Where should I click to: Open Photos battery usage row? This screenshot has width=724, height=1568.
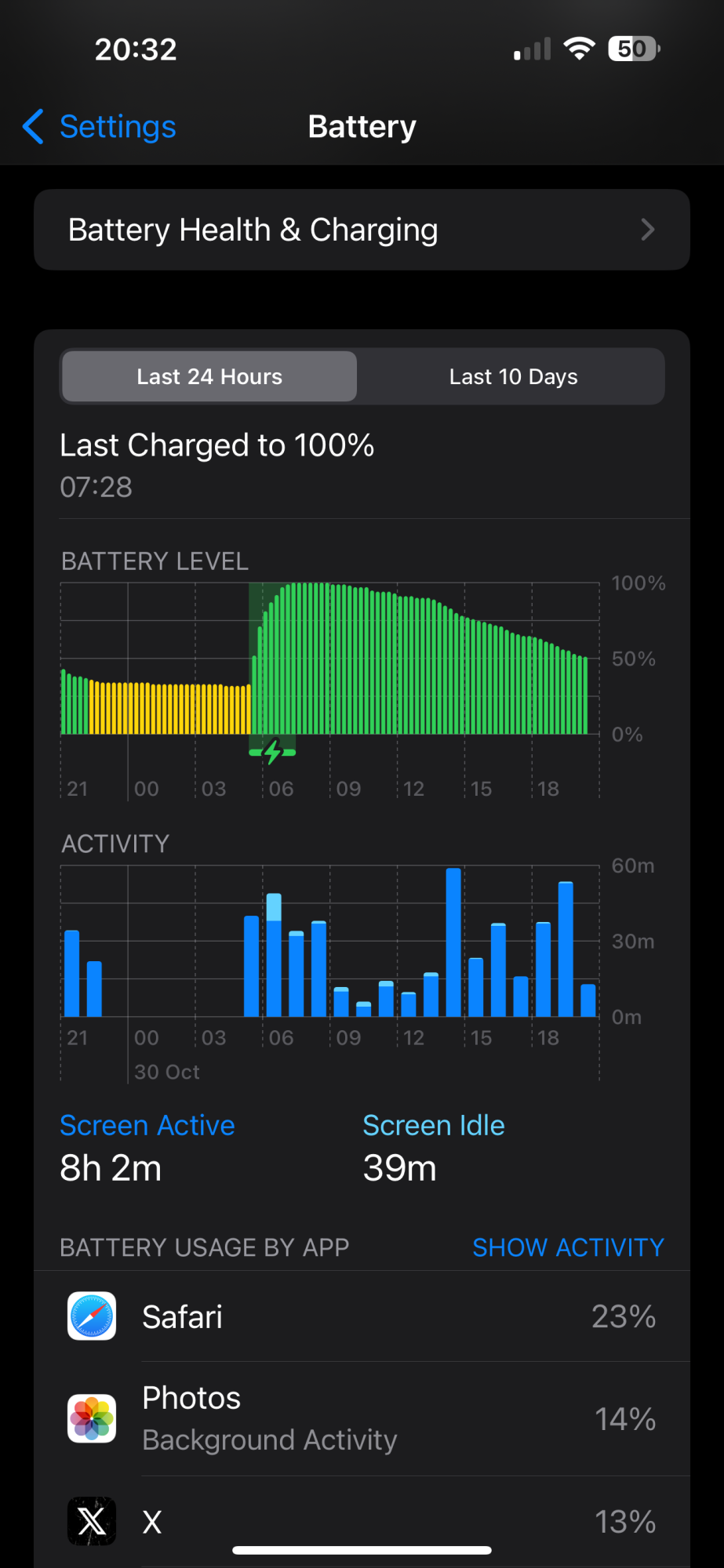coord(362,1419)
